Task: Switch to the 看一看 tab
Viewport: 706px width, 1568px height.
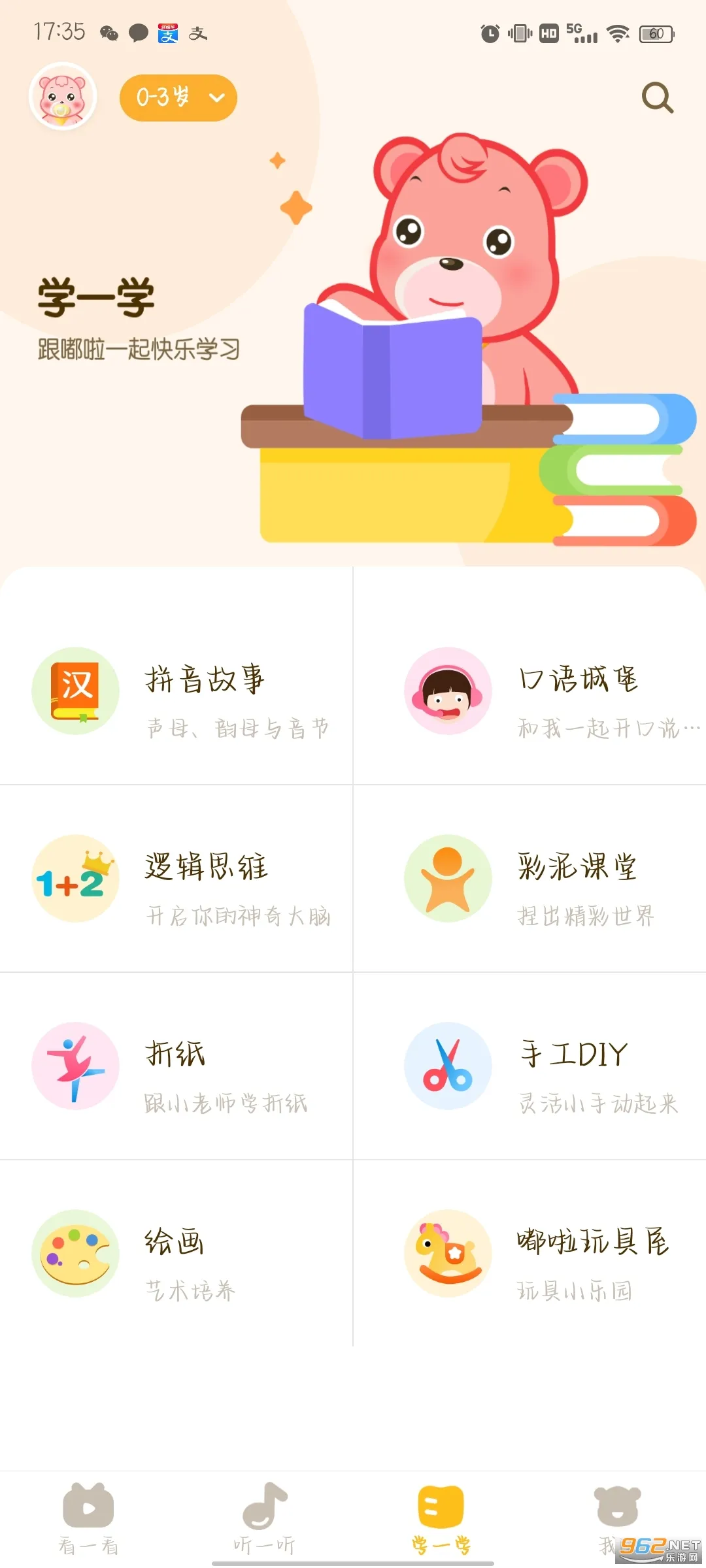Action: tap(90, 1516)
